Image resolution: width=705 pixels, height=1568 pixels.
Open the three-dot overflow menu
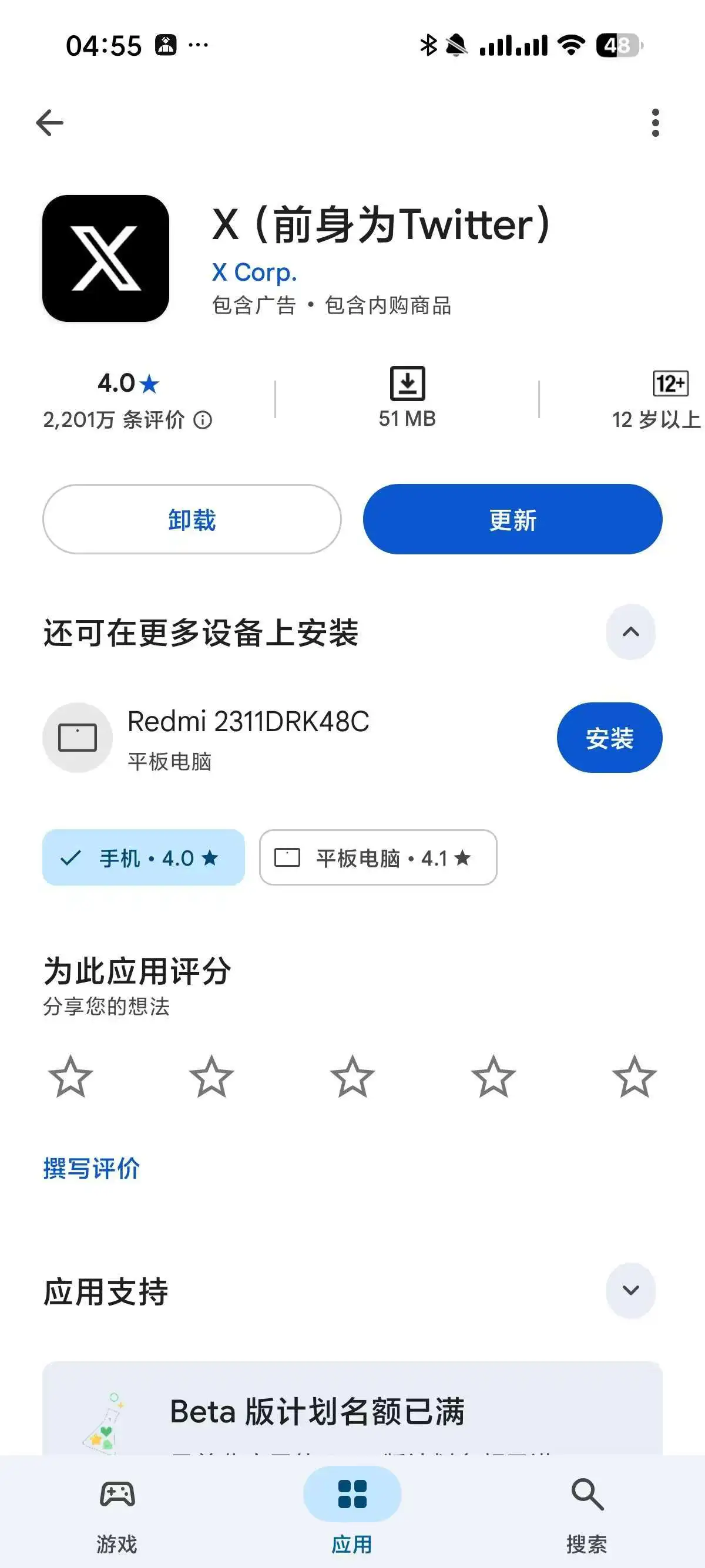[x=655, y=121]
